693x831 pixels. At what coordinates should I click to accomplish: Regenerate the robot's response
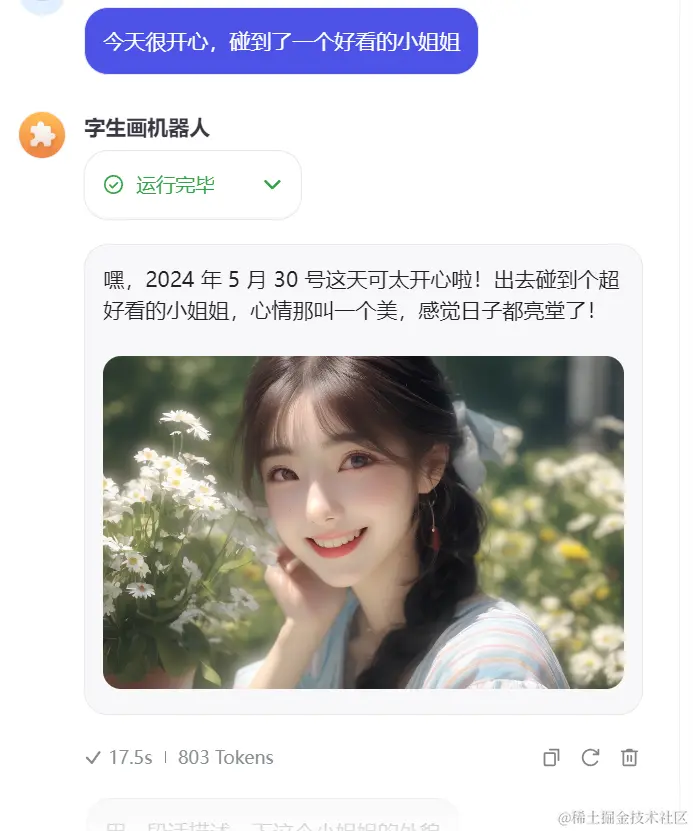(590, 758)
